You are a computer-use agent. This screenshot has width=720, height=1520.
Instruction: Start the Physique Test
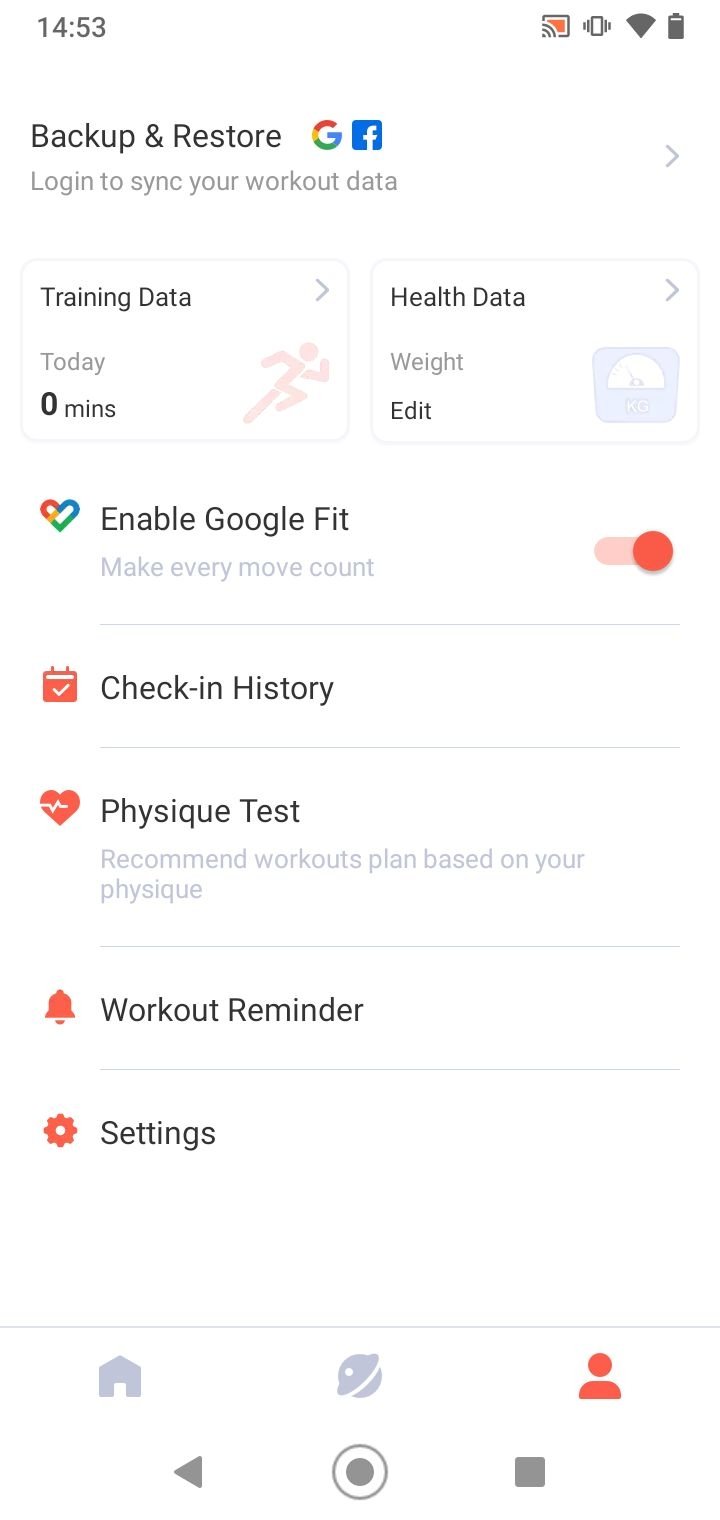coord(360,847)
